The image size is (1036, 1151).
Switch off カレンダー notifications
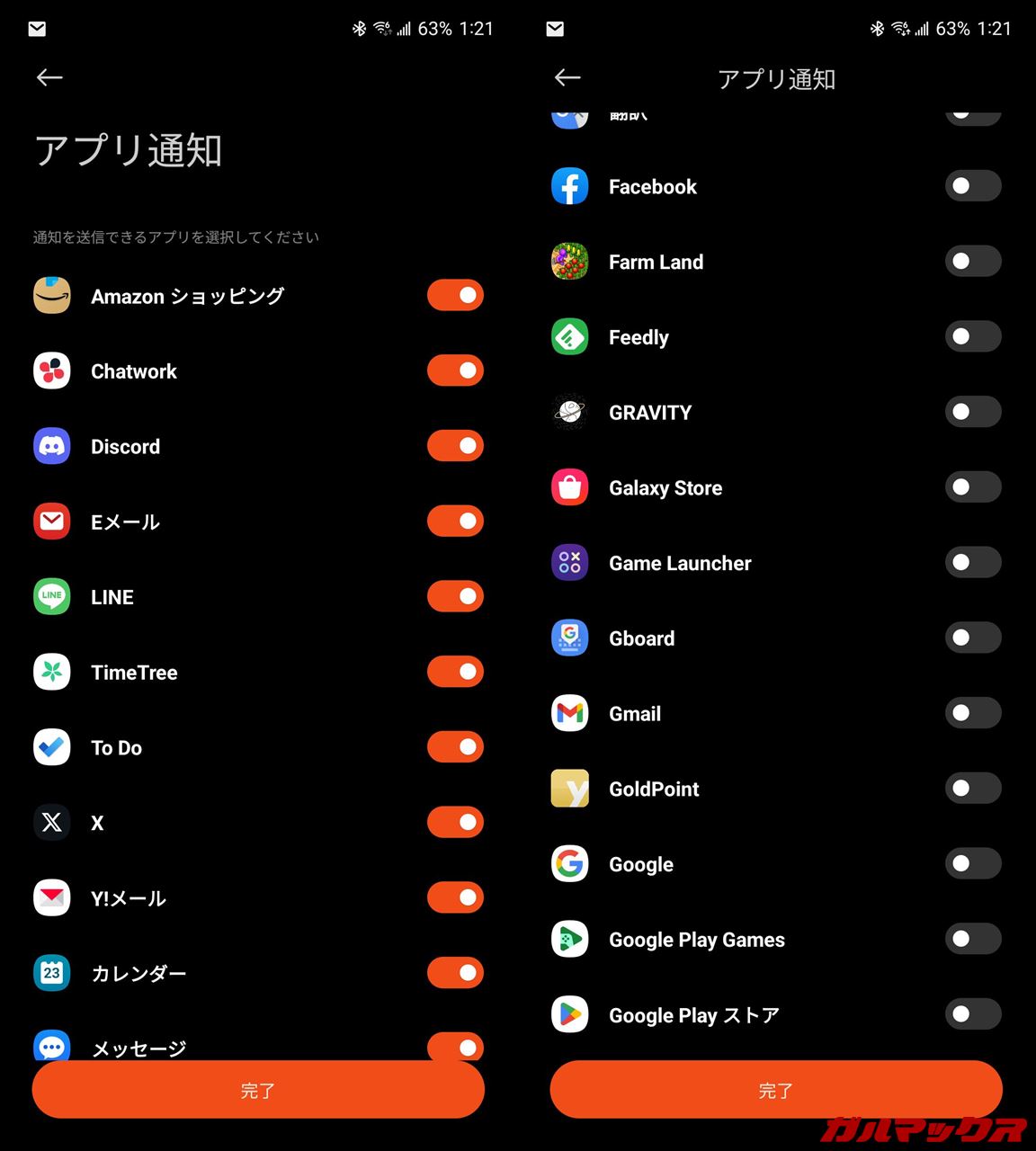click(455, 973)
